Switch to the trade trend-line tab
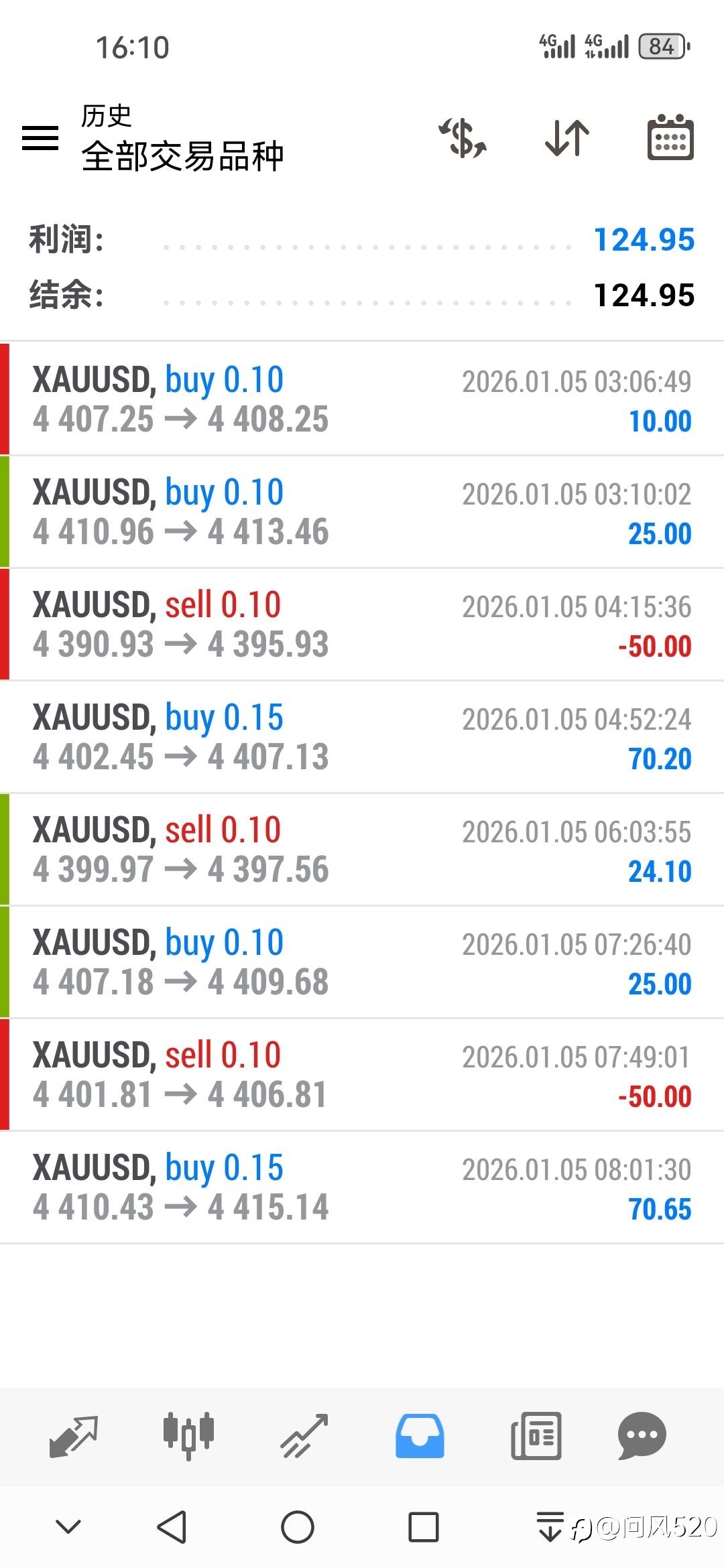724x1568 pixels. click(x=304, y=1435)
